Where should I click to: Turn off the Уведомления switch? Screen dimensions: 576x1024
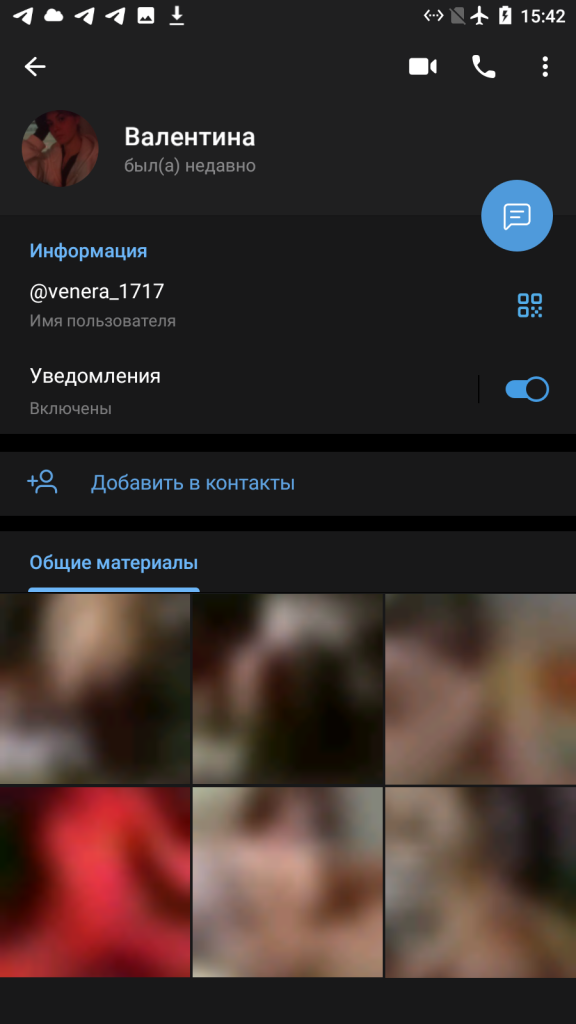coord(527,389)
